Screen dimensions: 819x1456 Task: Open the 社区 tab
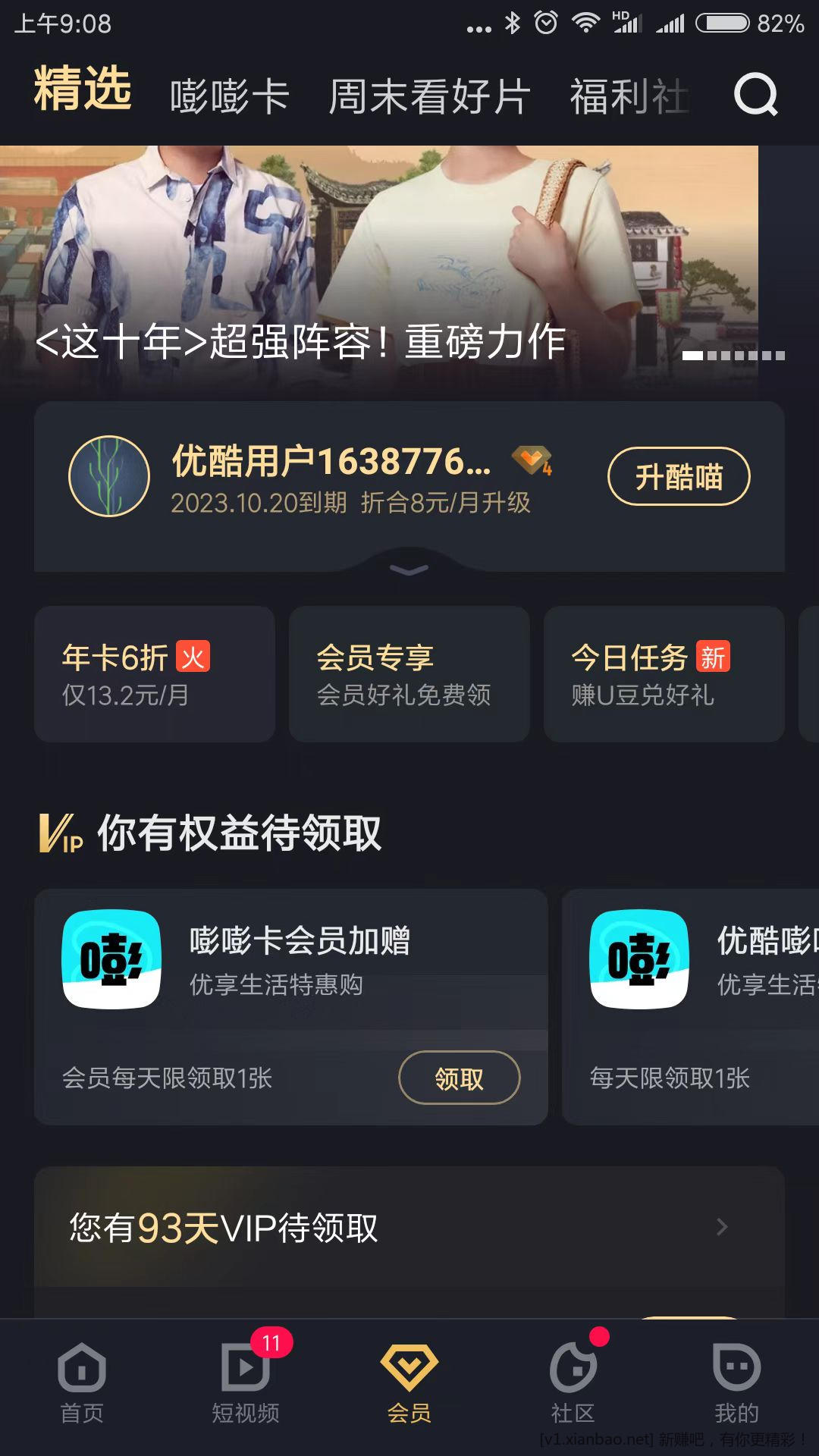point(573,1382)
